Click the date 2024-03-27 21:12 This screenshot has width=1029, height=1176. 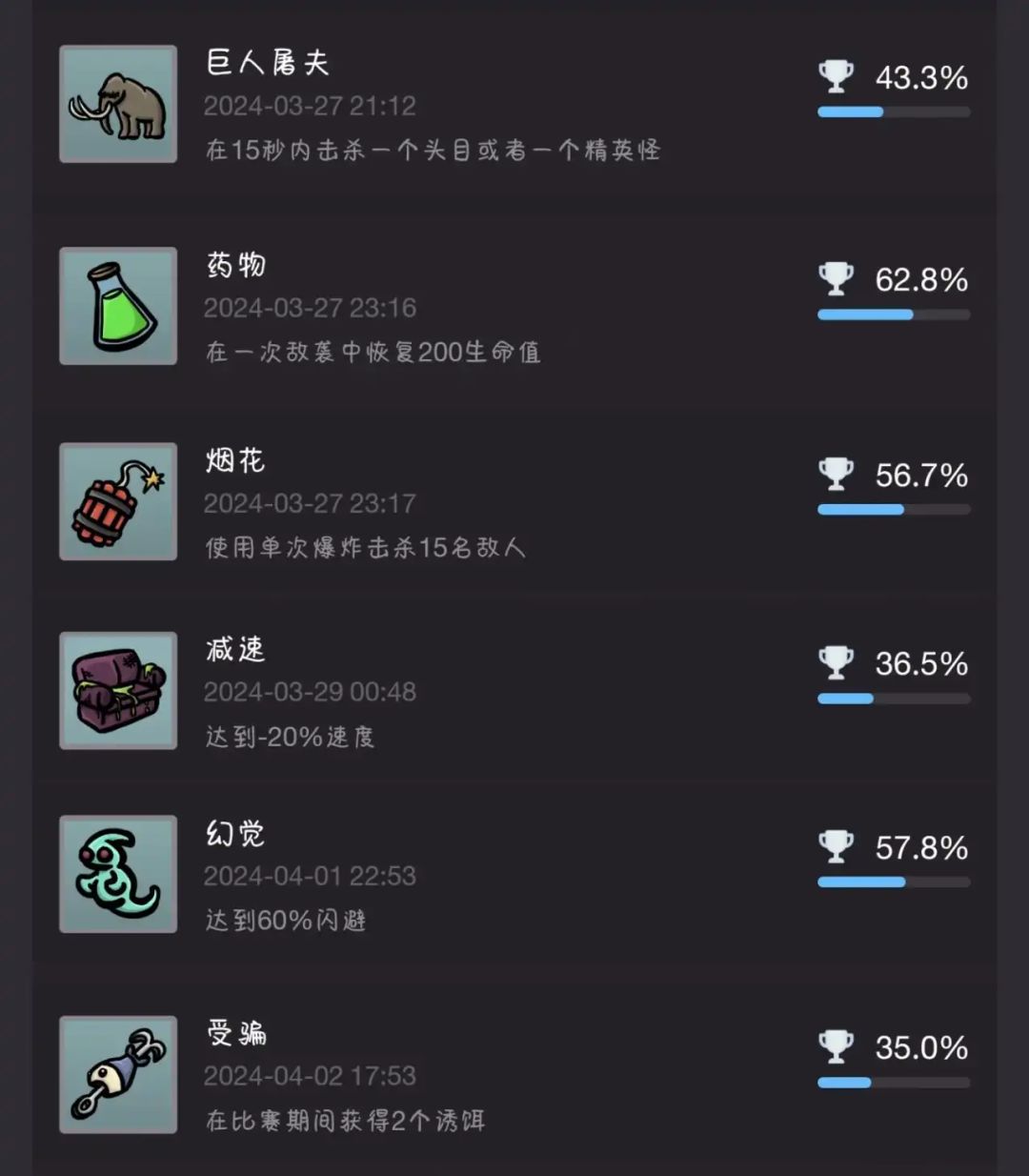point(311,106)
